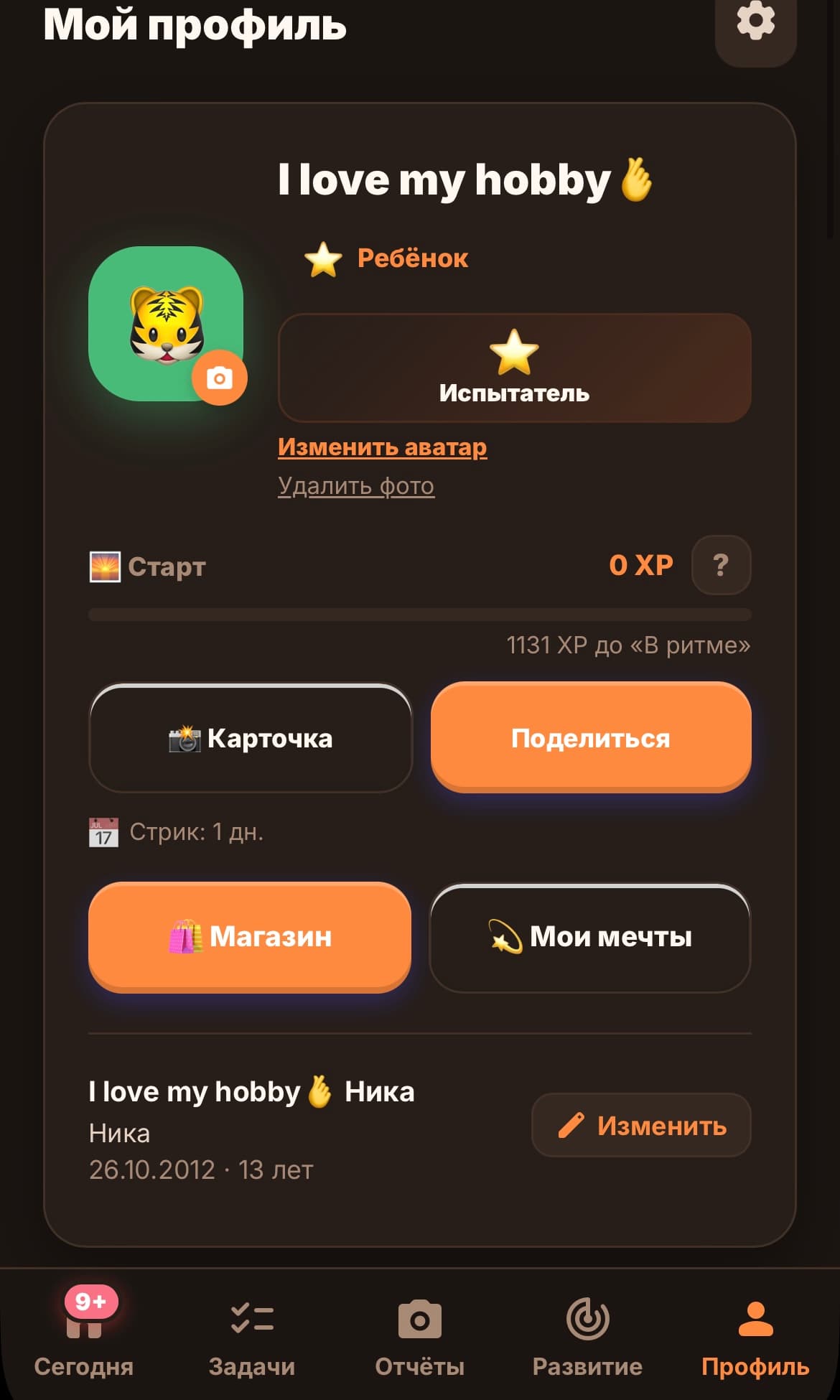This screenshot has height=1400, width=840.
Task: Open Мои мечты
Action: (590, 937)
